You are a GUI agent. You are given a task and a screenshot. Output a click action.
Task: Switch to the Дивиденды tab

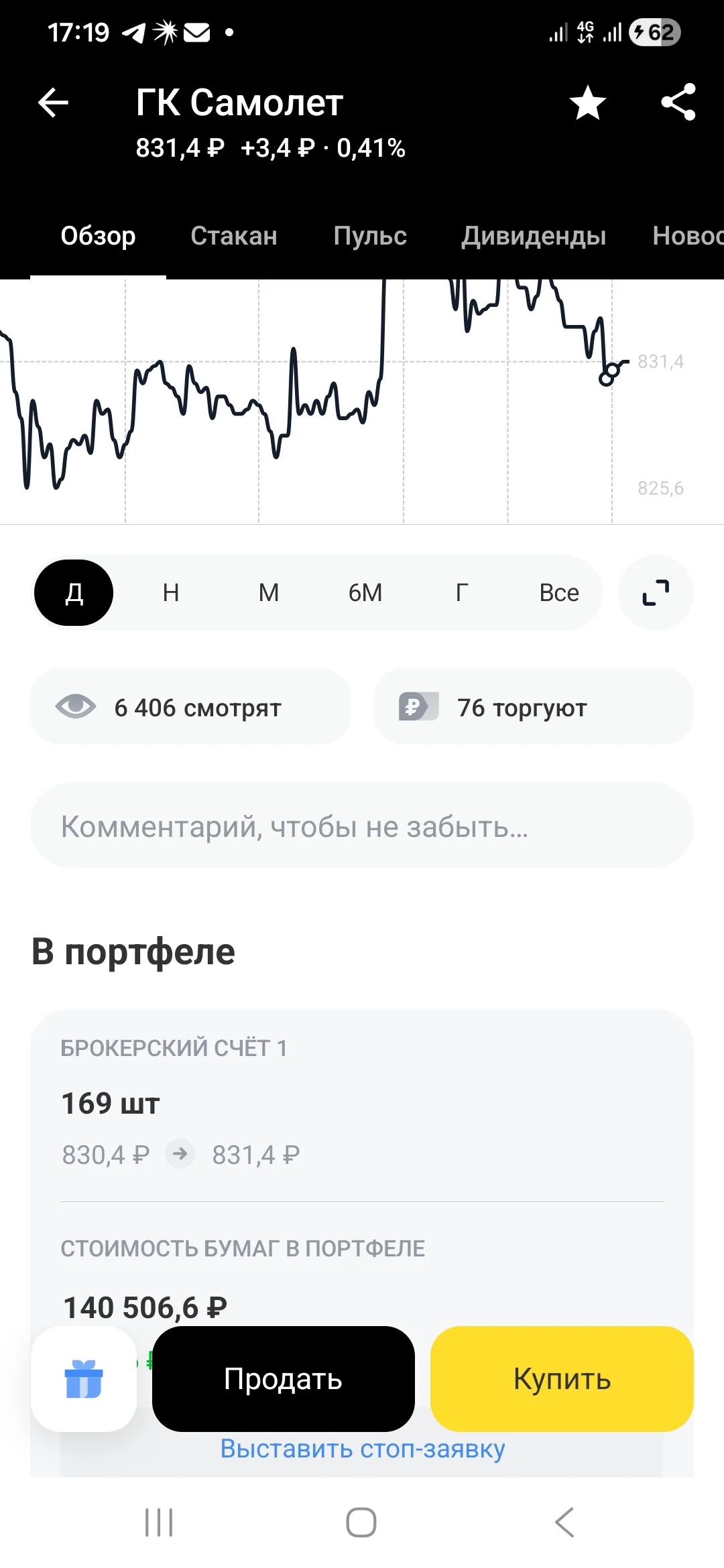[534, 236]
